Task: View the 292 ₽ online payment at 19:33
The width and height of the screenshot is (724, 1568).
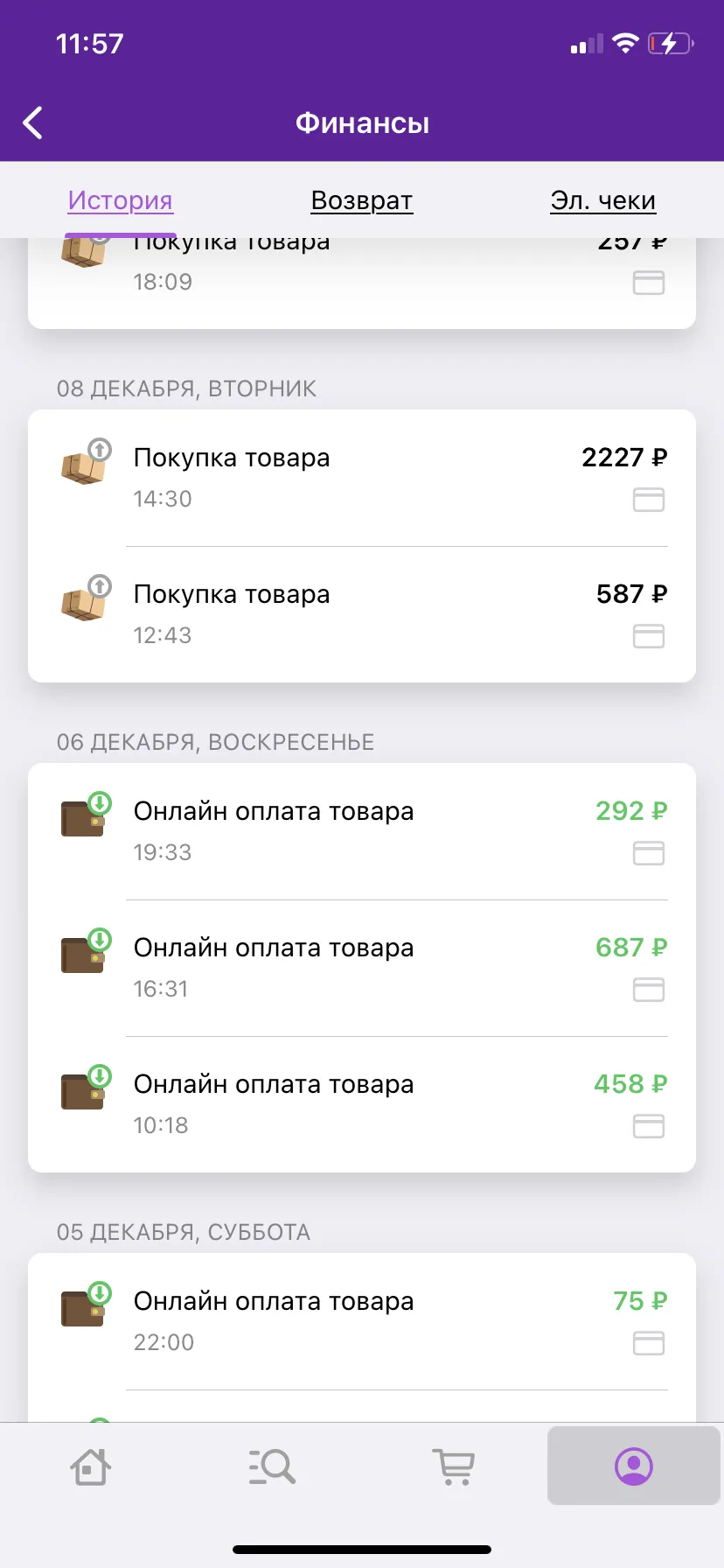Action: (x=362, y=832)
